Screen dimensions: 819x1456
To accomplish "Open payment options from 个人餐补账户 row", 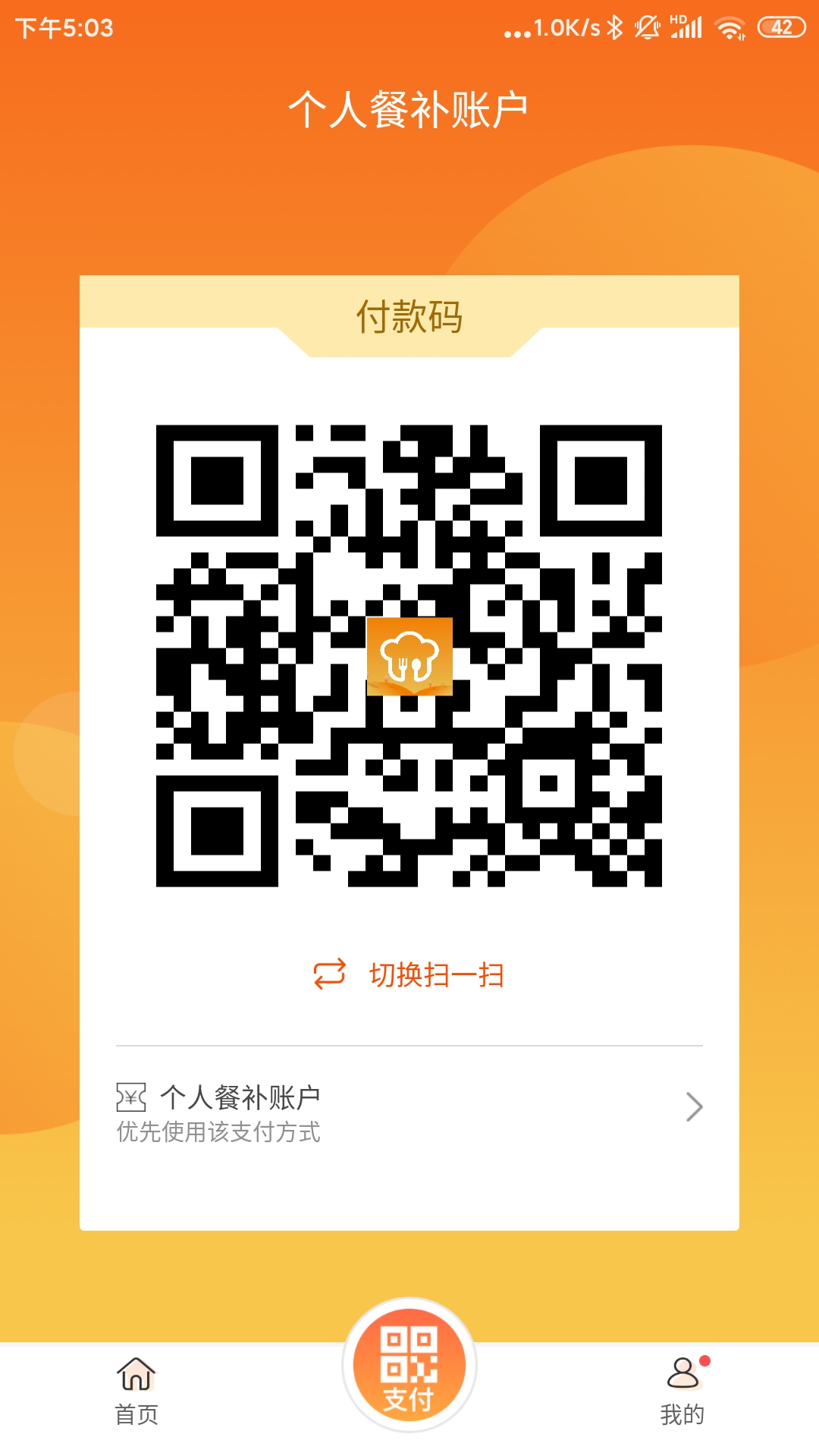I will click(x=409, y=1109).
